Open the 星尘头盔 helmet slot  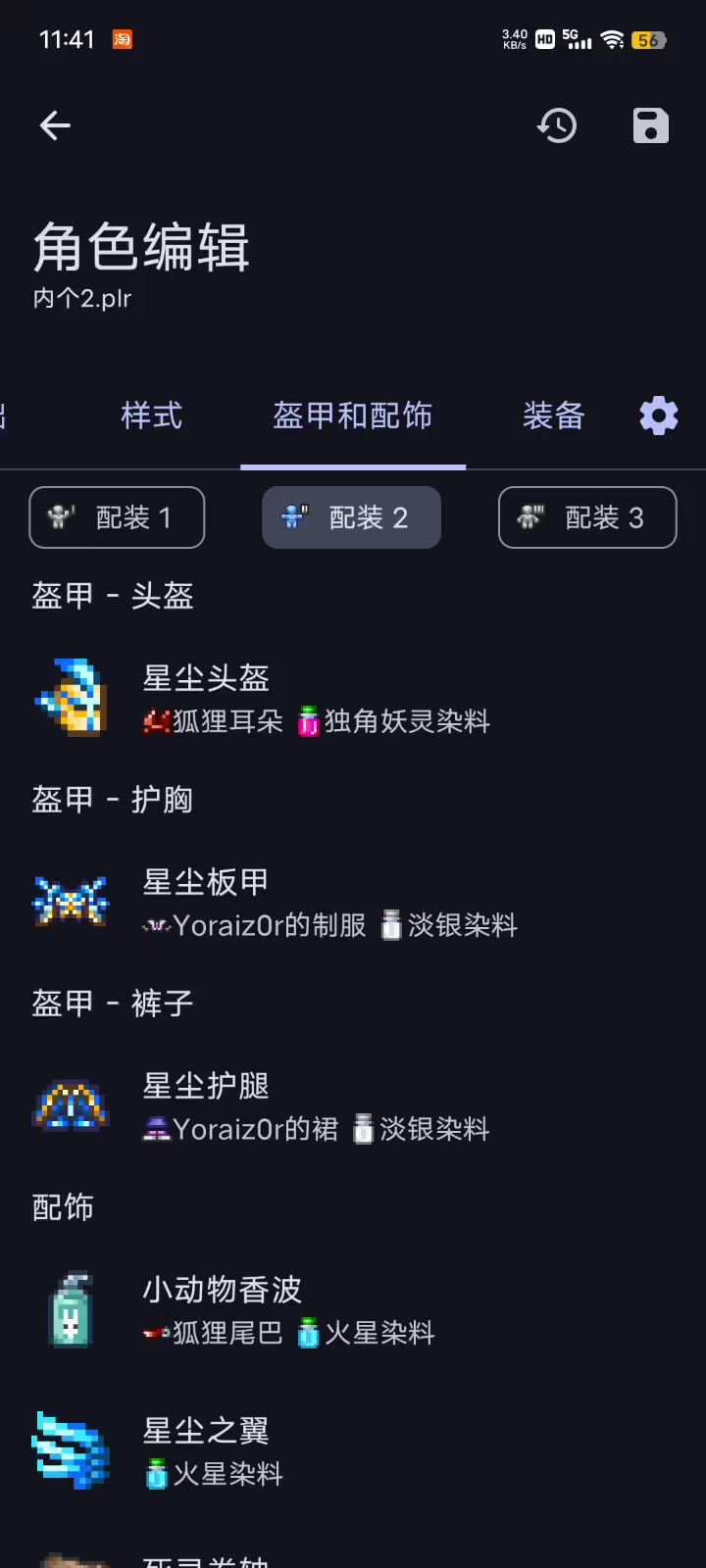(x=314, y=699)
